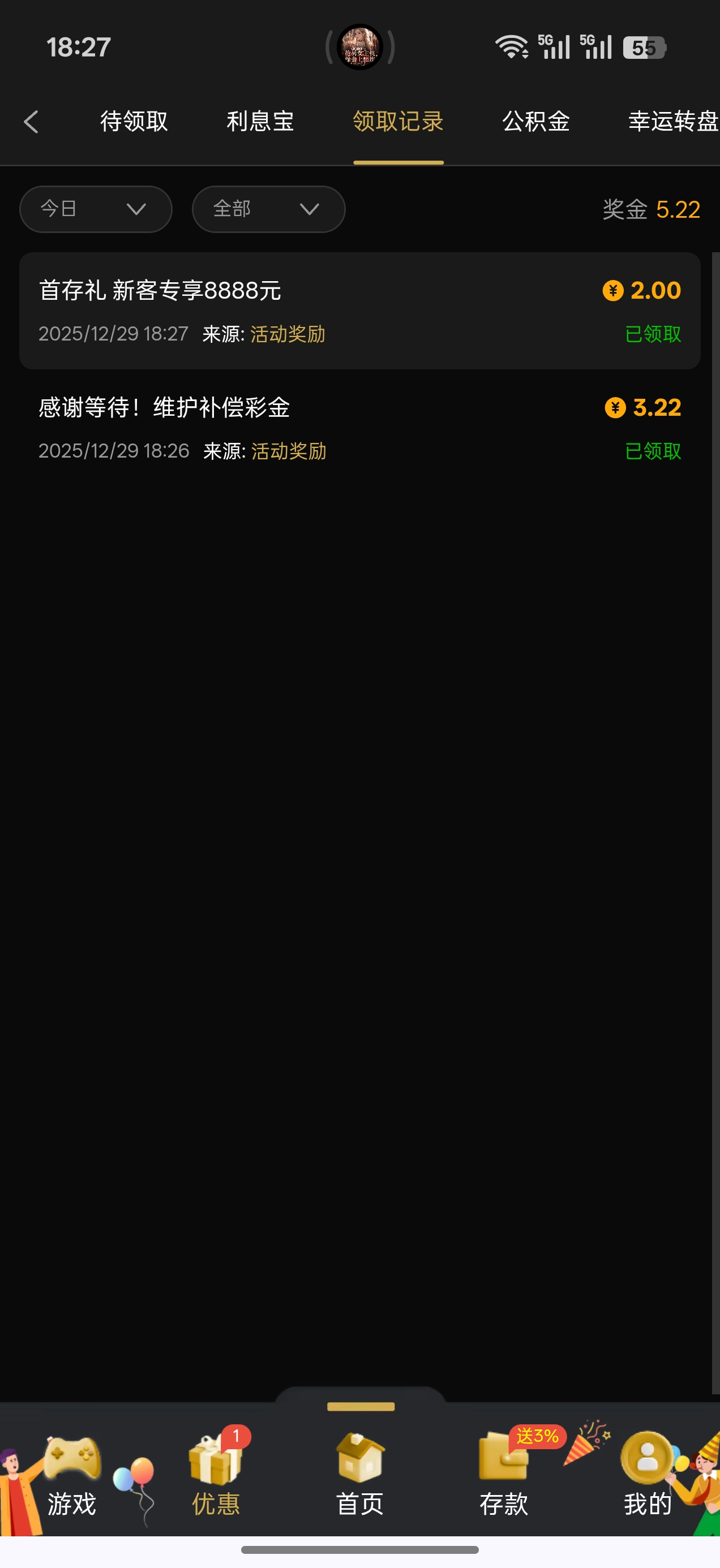Select the 利息宝 tab
The image size is (720, 1568).
click(261, 122)
